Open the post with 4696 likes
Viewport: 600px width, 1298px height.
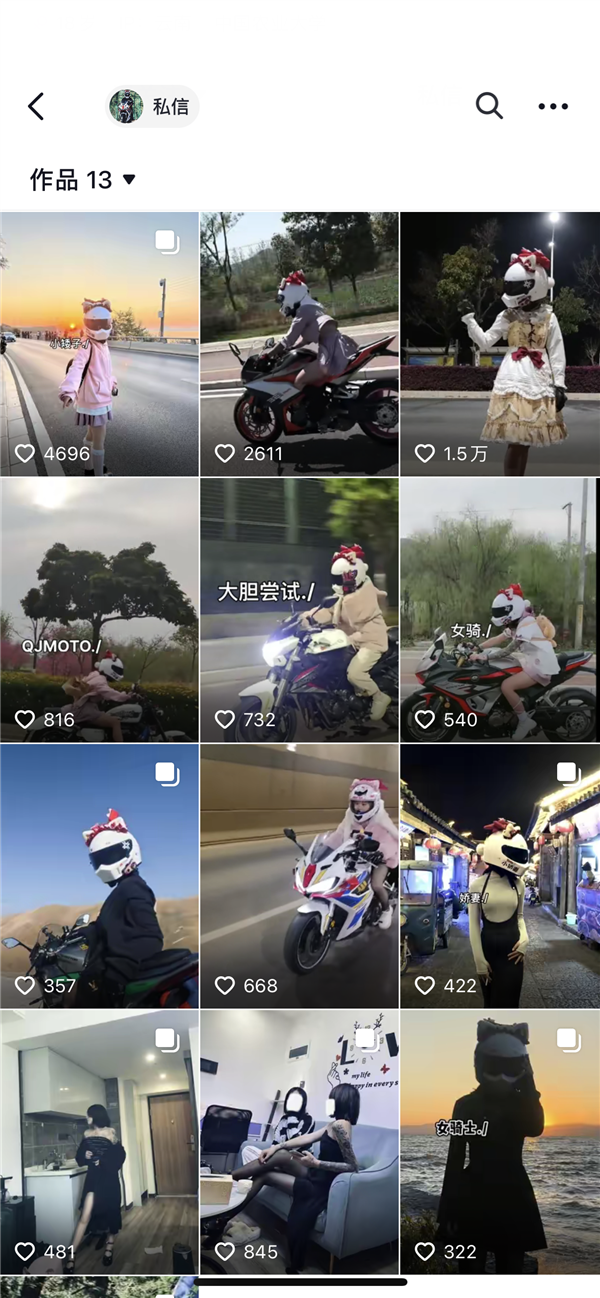pos(99,343)
